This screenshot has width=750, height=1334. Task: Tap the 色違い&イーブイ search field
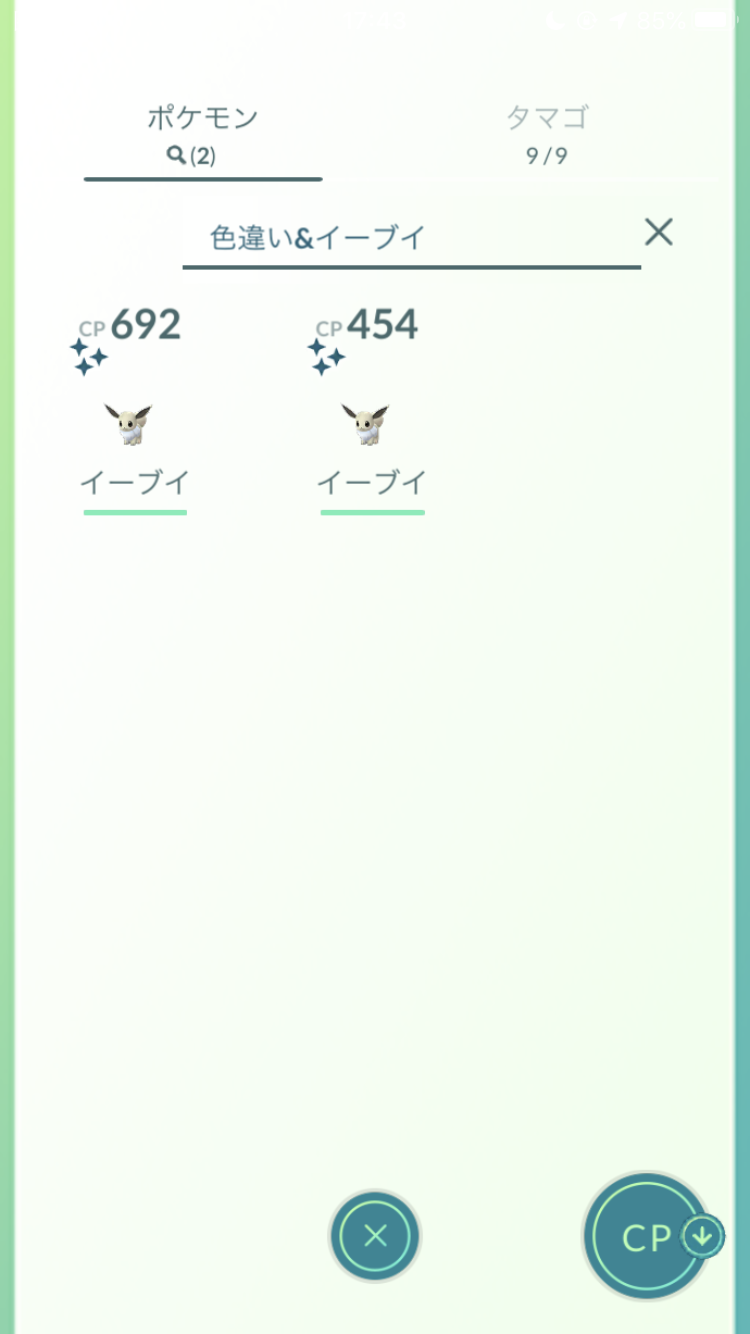[411, 238]
